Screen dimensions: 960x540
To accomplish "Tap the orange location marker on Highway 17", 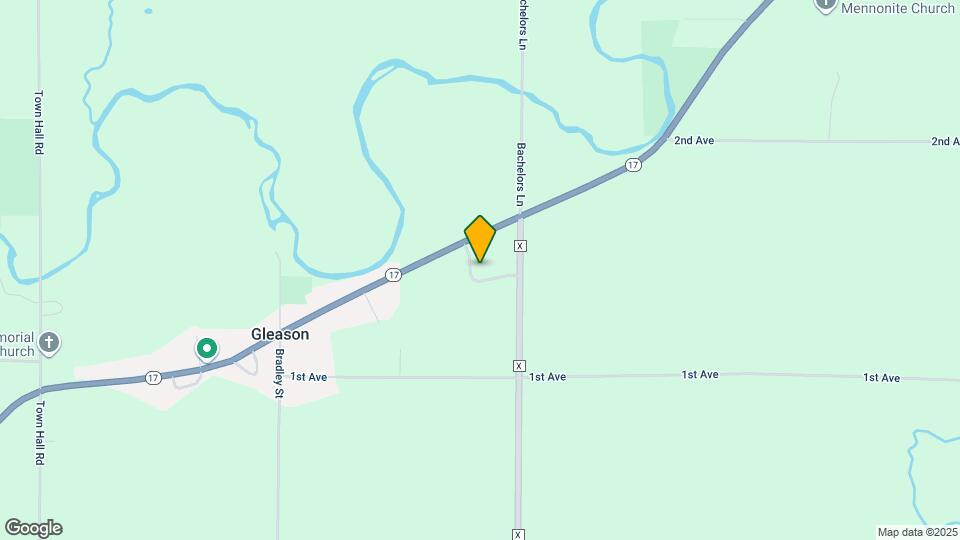I will [480, 238].
